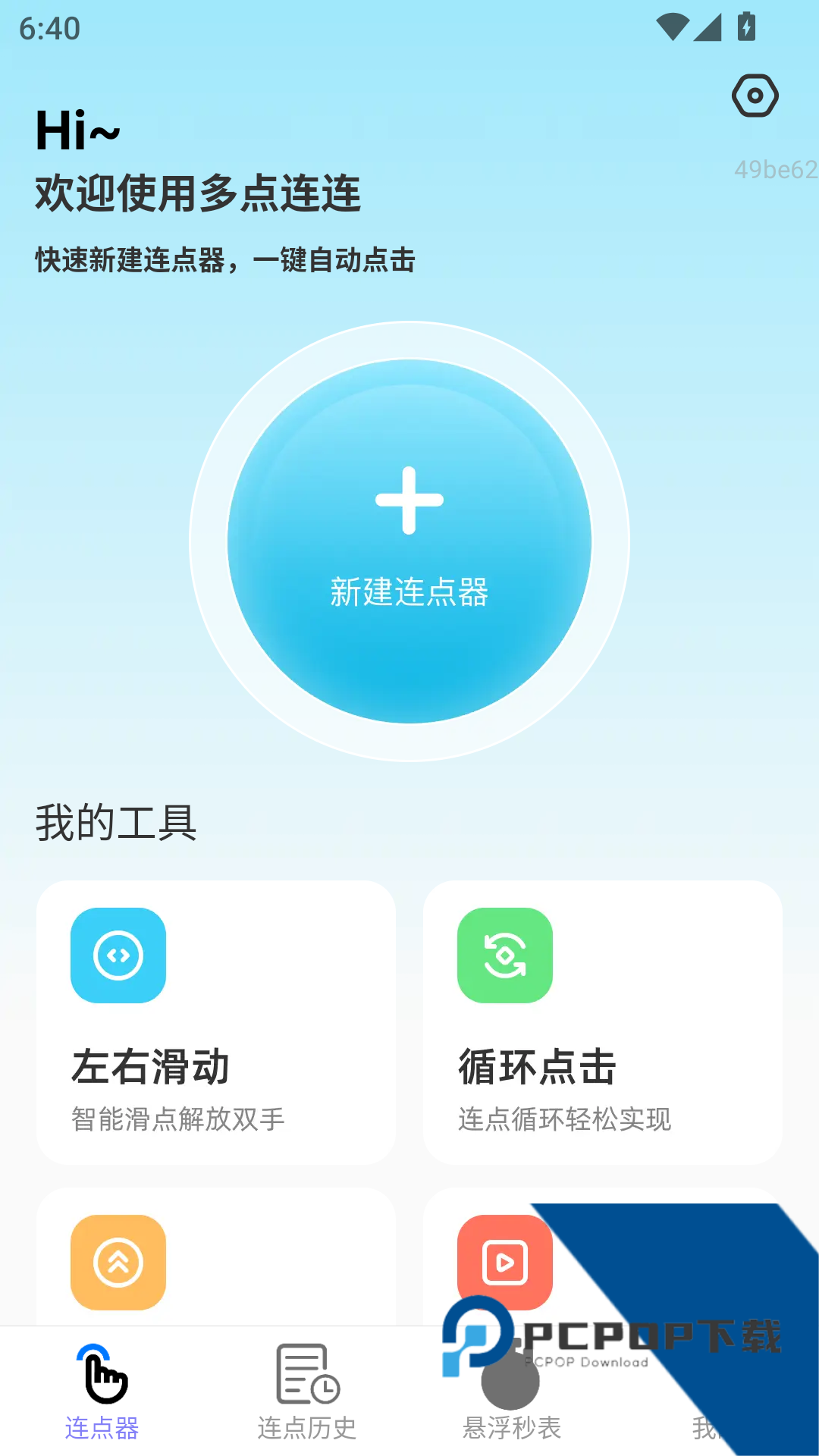Select the 循环点击 loop-click tool icon
Screen dimensions: 819x1456
coord(504,955)
